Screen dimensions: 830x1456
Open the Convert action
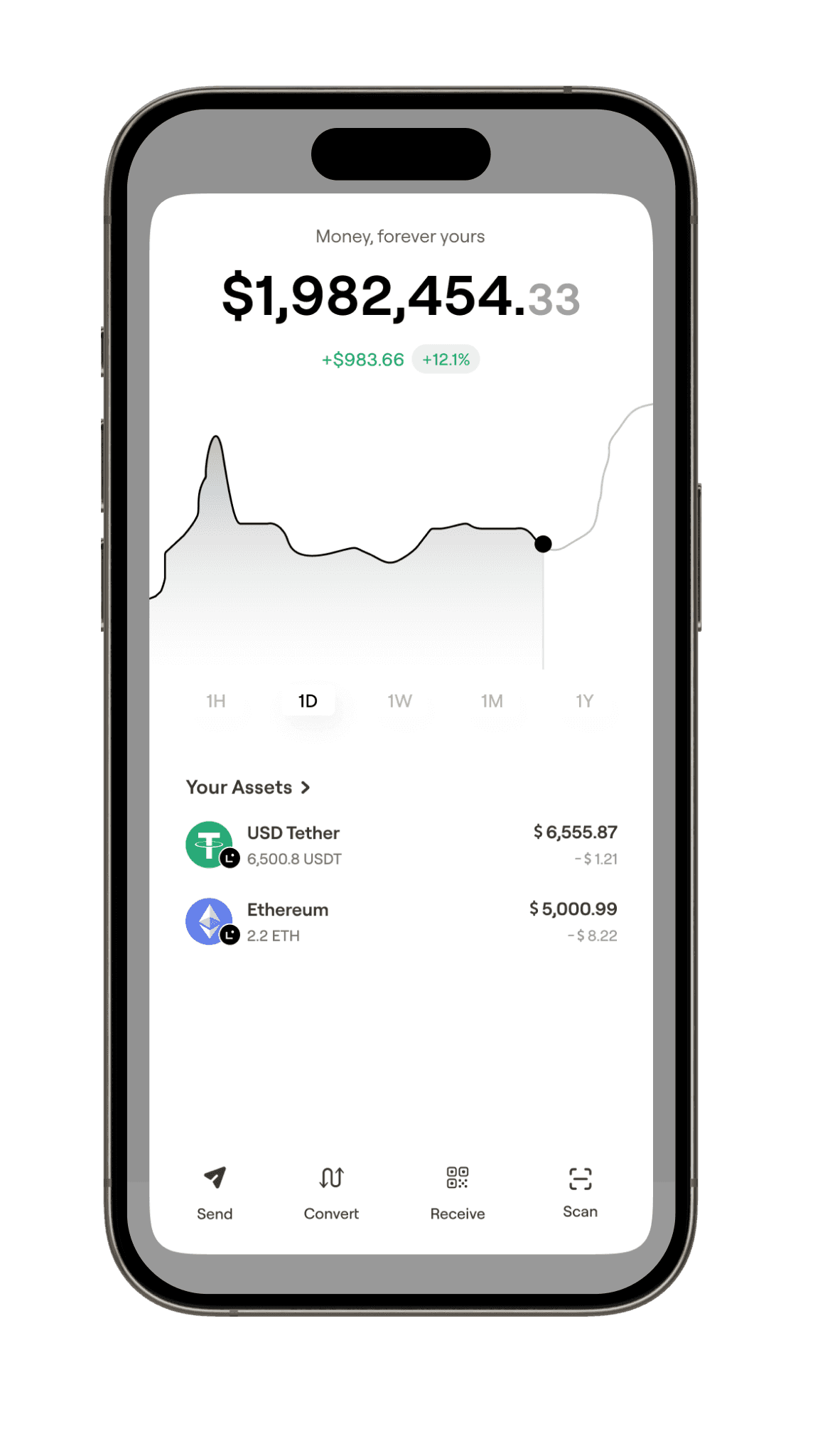331,1193
